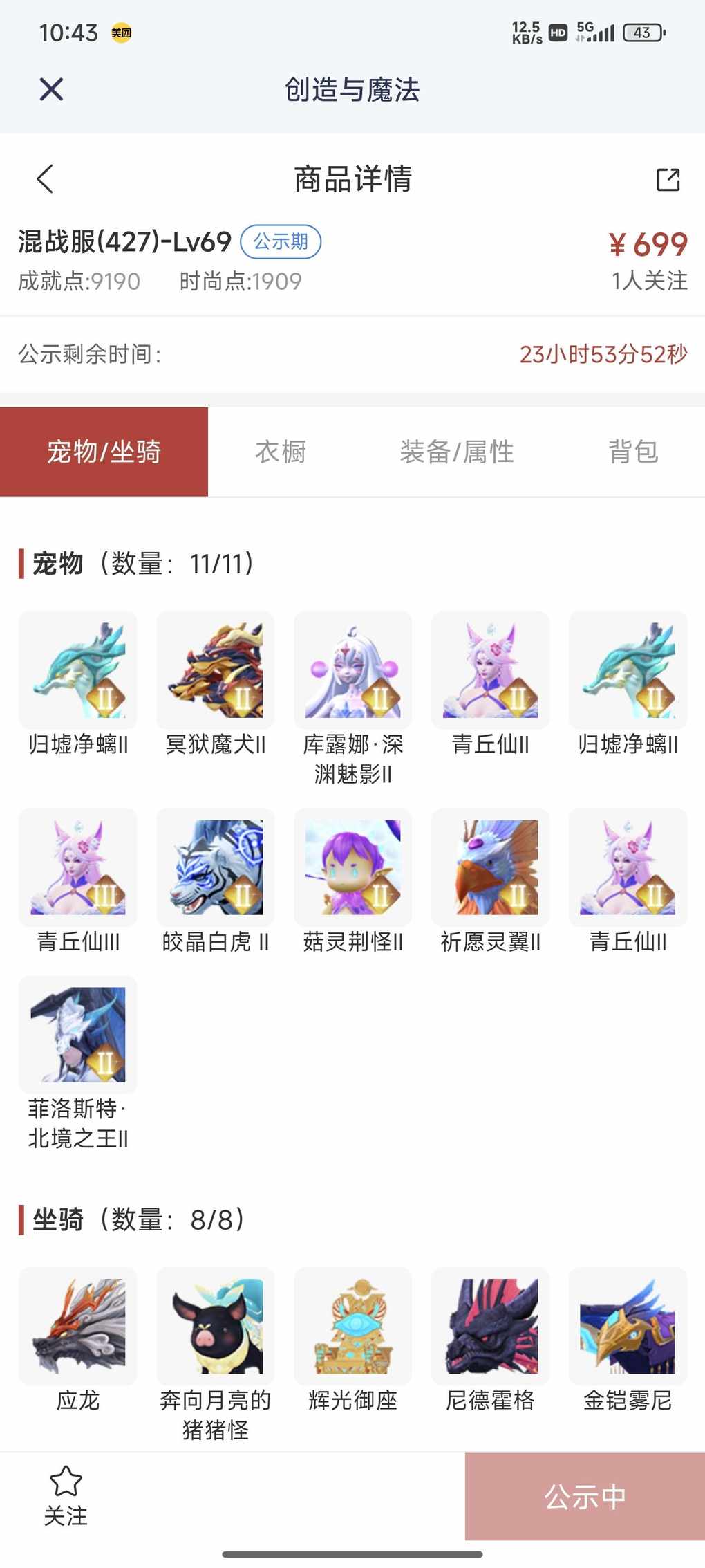Share this listing via the export icon
The height and width of the screenshot is (1568, 705).
click(668, 179)
